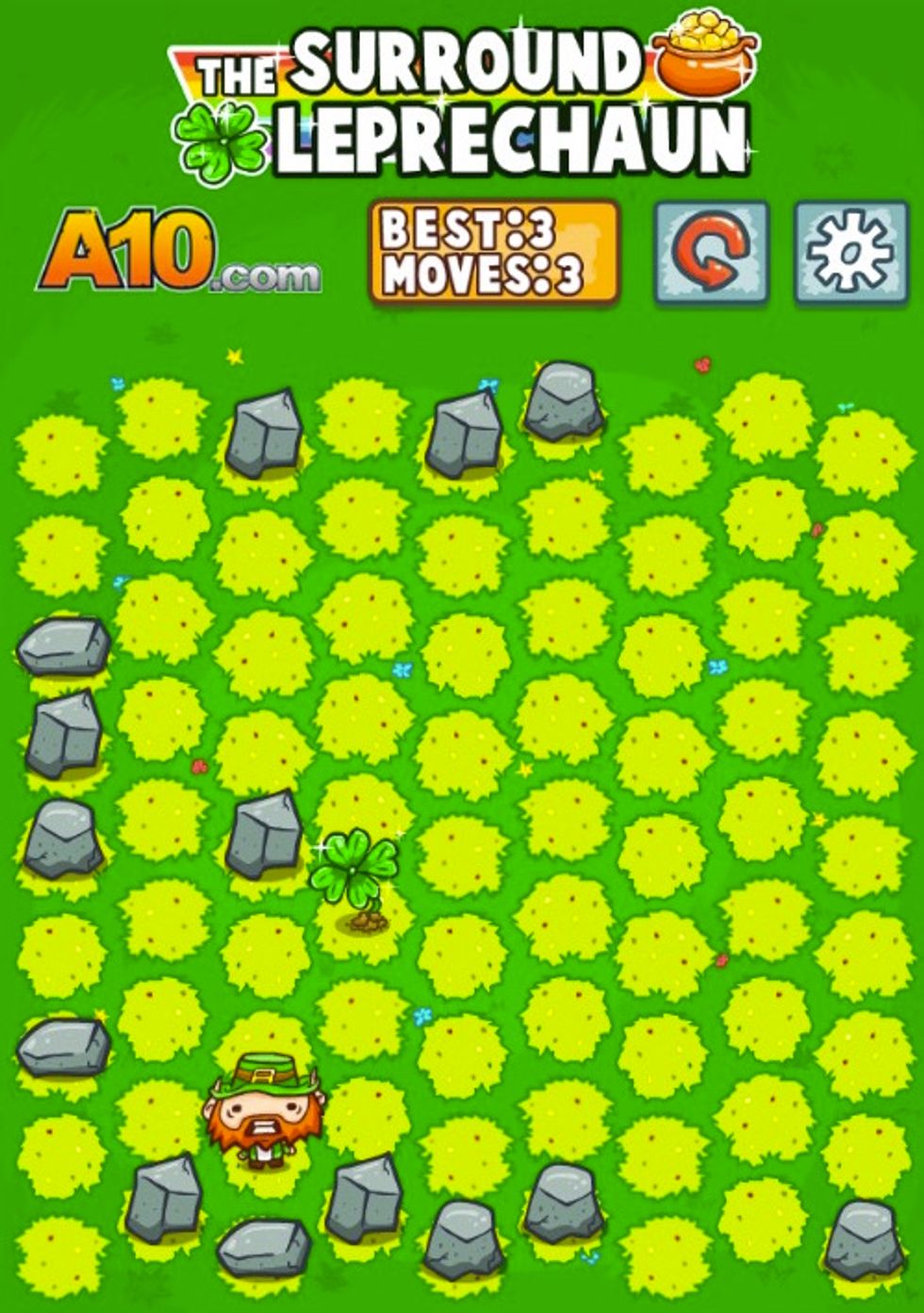The height and width of the screenshot is (1313, 924).
Task: Open the settings gear
Action: (x=850, y=253)
